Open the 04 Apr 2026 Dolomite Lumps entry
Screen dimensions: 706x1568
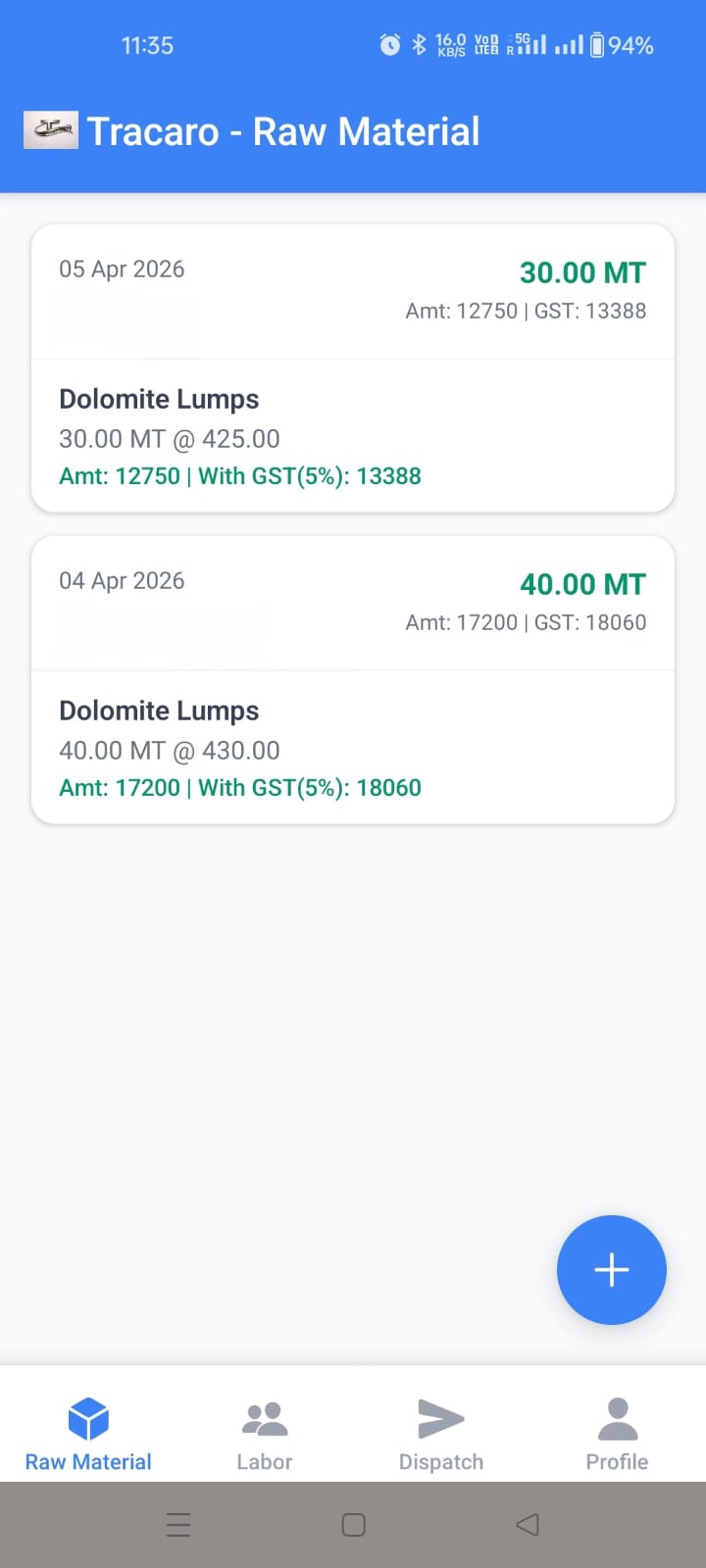coord(353,680)
